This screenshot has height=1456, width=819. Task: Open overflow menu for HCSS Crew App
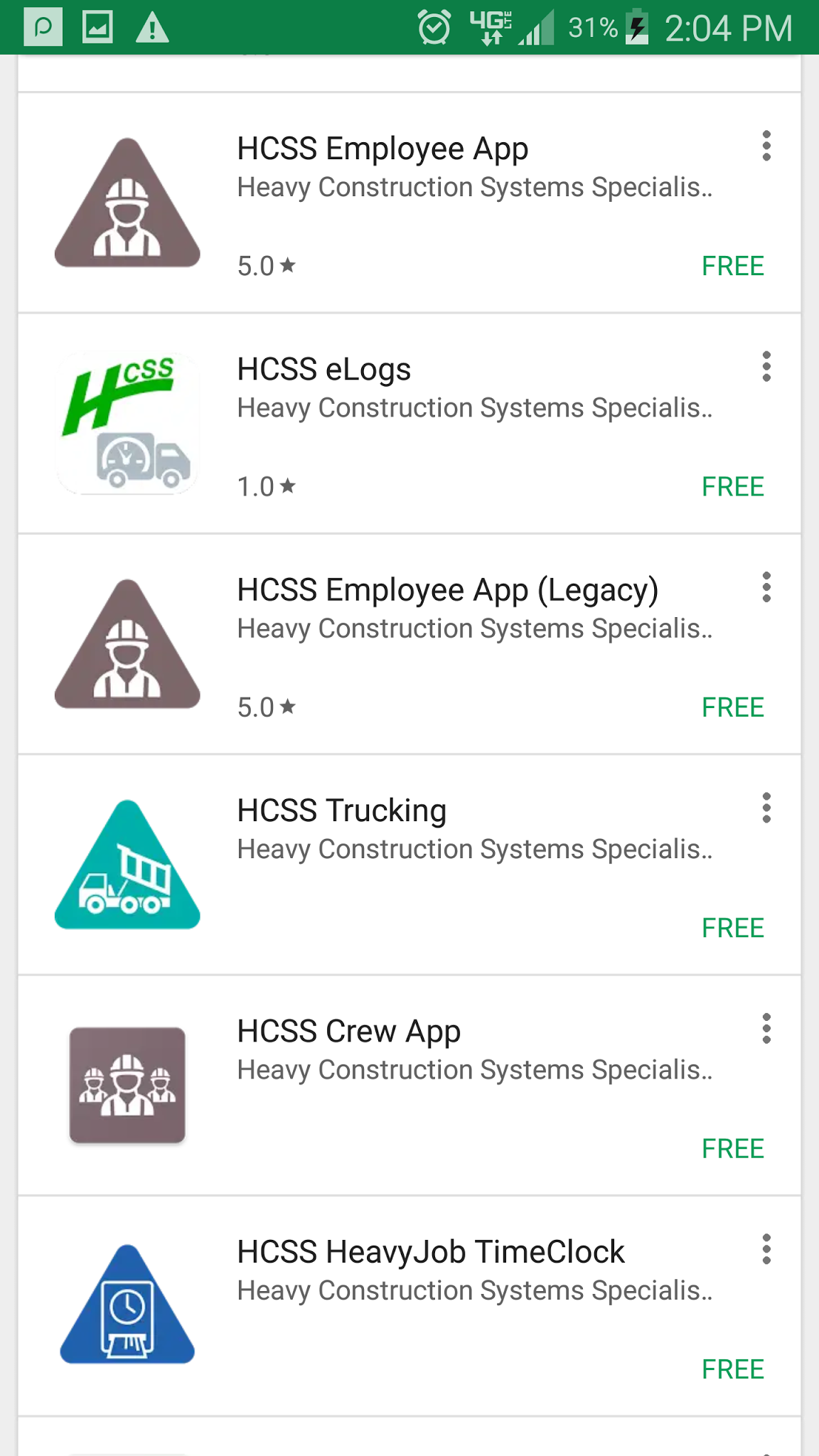pos(766,1029)
